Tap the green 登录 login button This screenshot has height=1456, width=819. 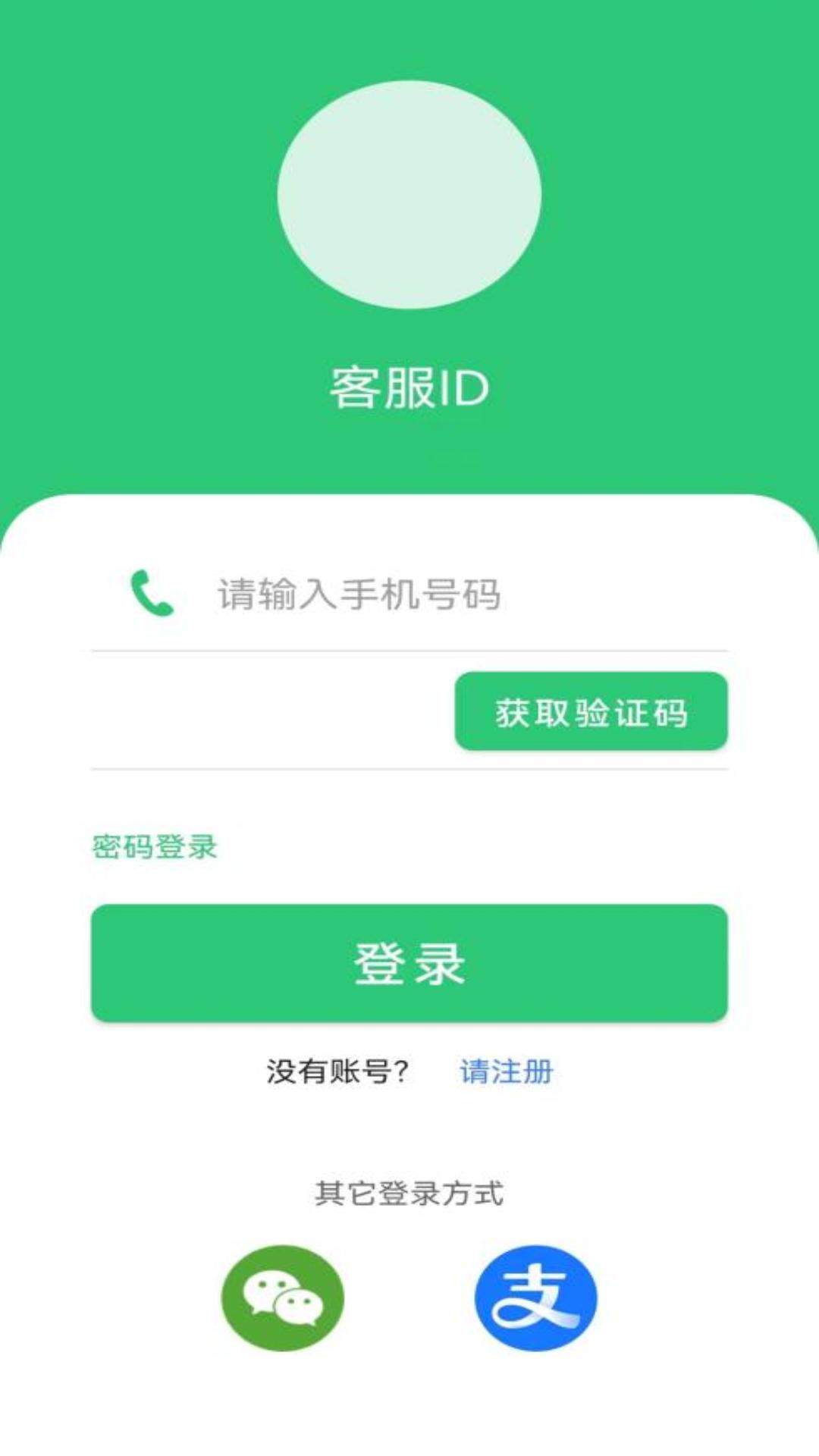(x=409, y=963)
